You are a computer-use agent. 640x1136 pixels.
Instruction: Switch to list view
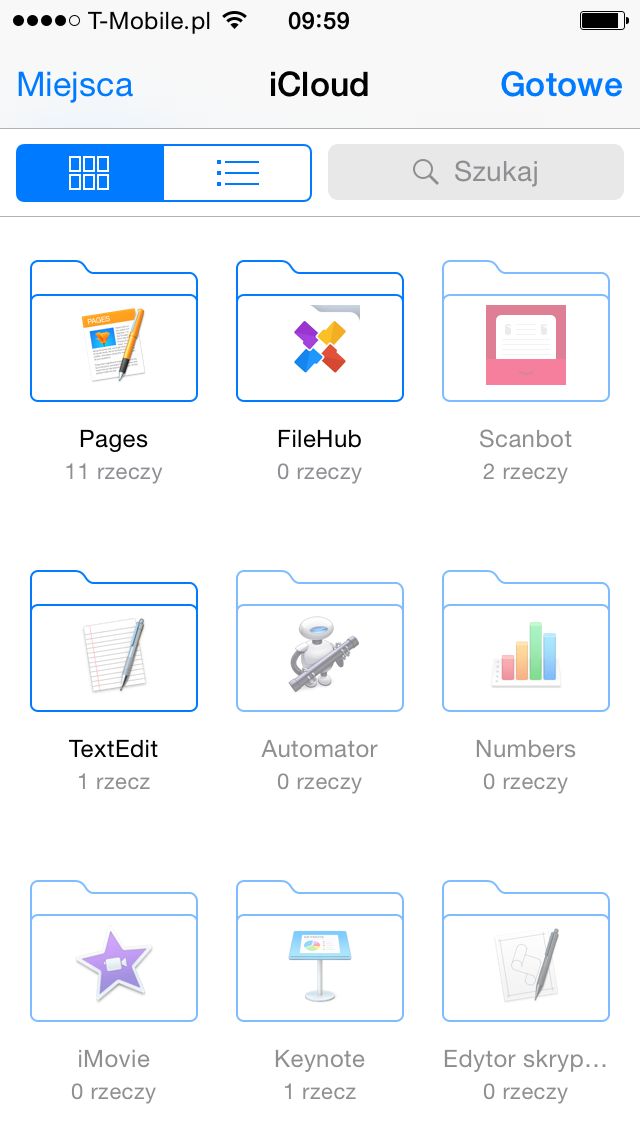coord(238,172)
